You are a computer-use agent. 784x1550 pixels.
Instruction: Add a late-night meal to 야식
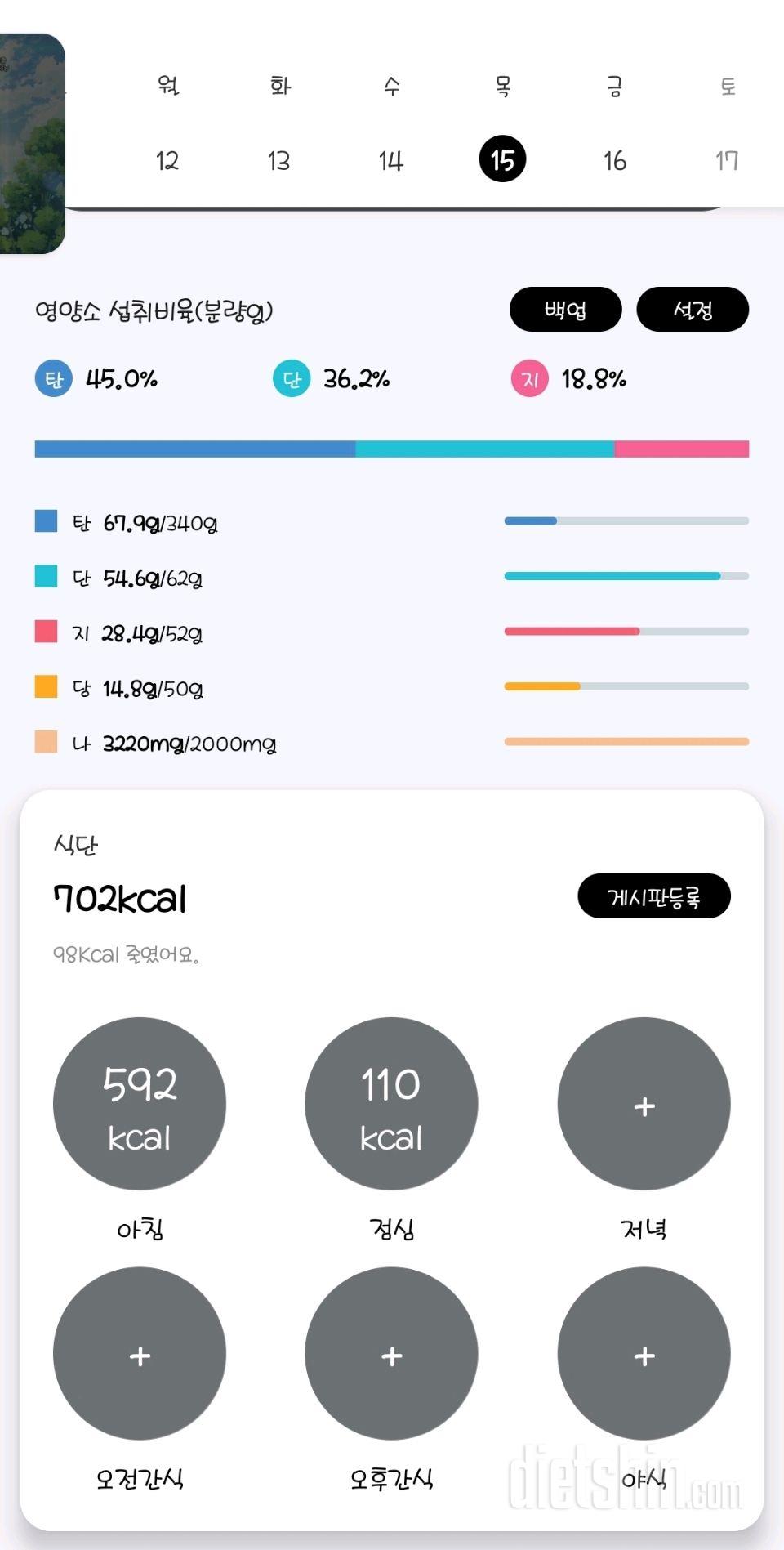tap(644, 1354)
